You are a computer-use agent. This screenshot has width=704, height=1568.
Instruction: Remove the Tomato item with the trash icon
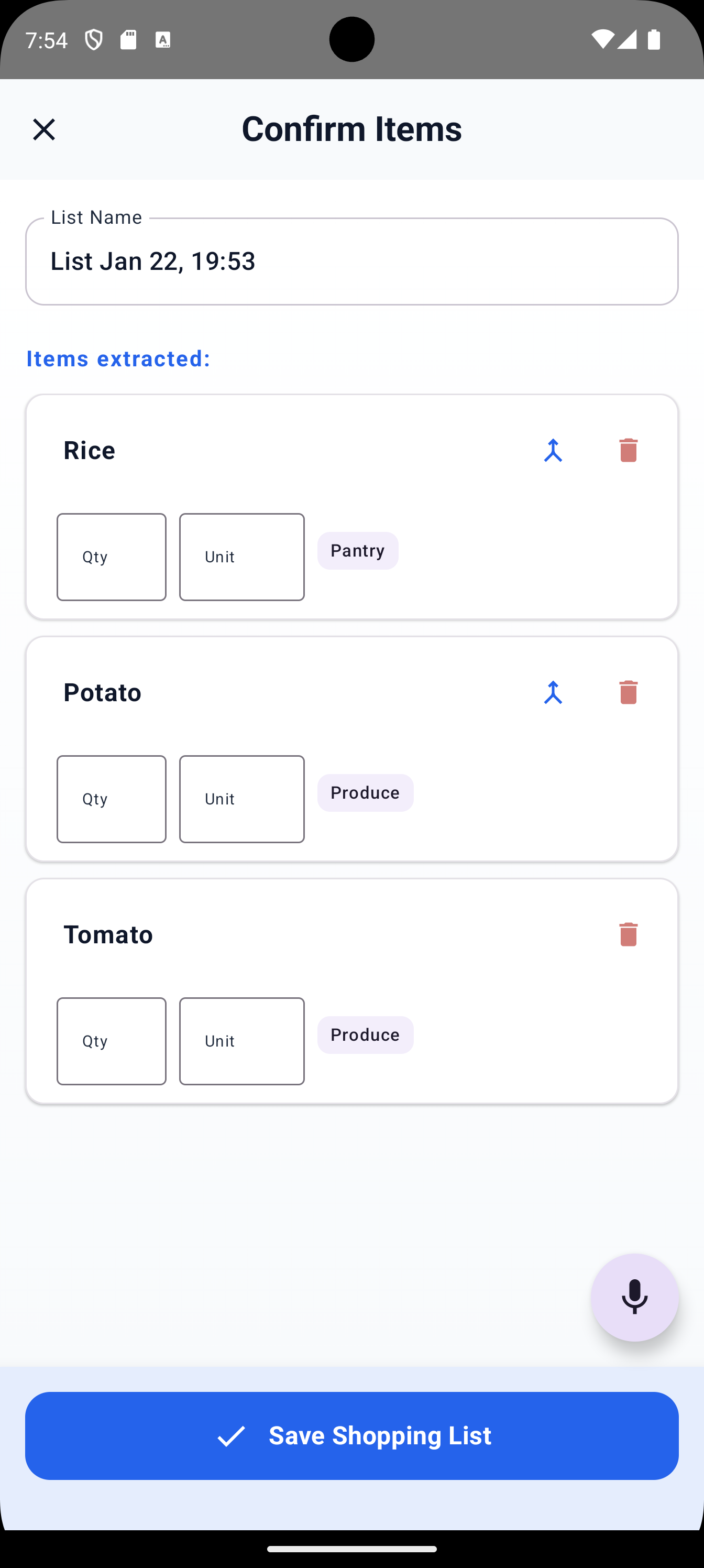click(x=629, y=934)
